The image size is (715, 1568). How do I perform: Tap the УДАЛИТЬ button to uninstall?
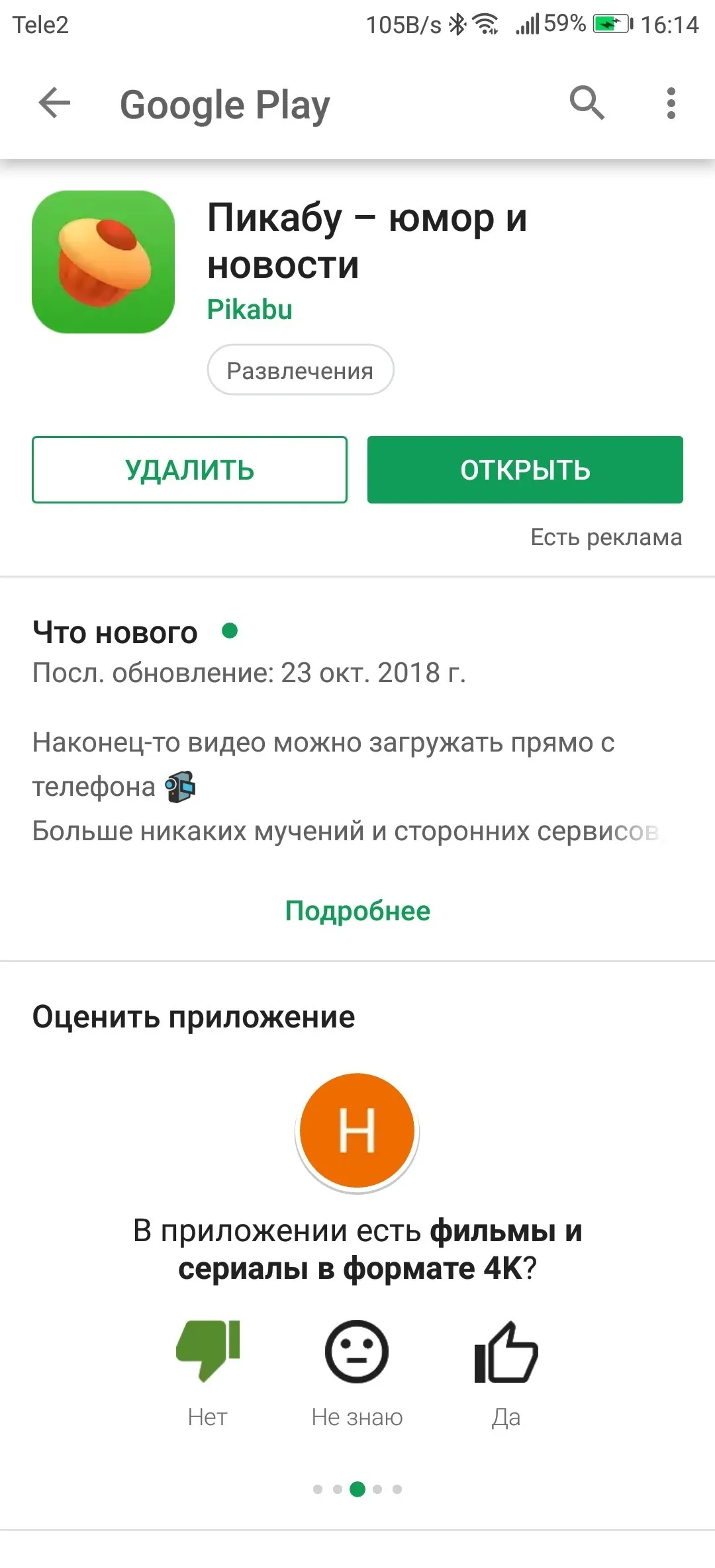[189, 470]
